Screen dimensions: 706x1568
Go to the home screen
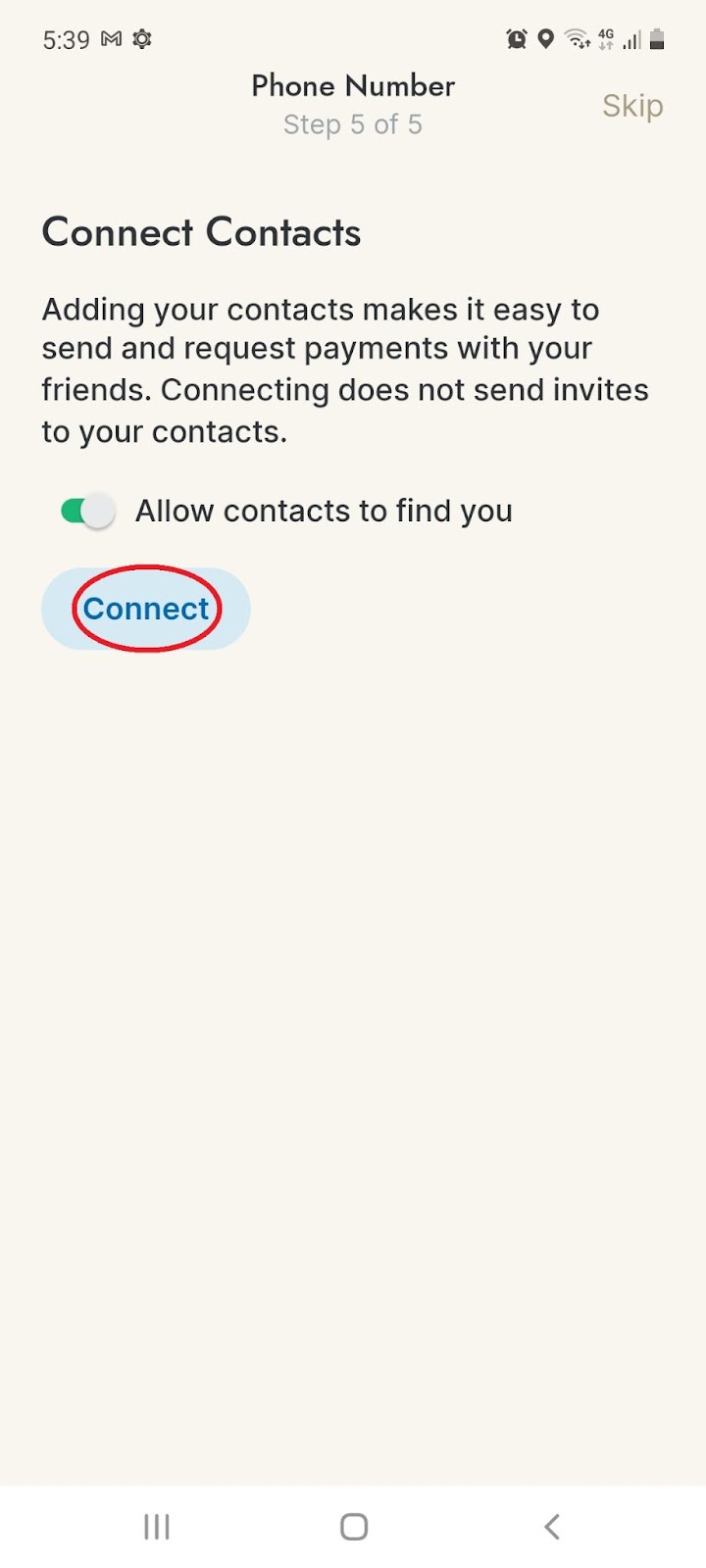click(354, 1526)
